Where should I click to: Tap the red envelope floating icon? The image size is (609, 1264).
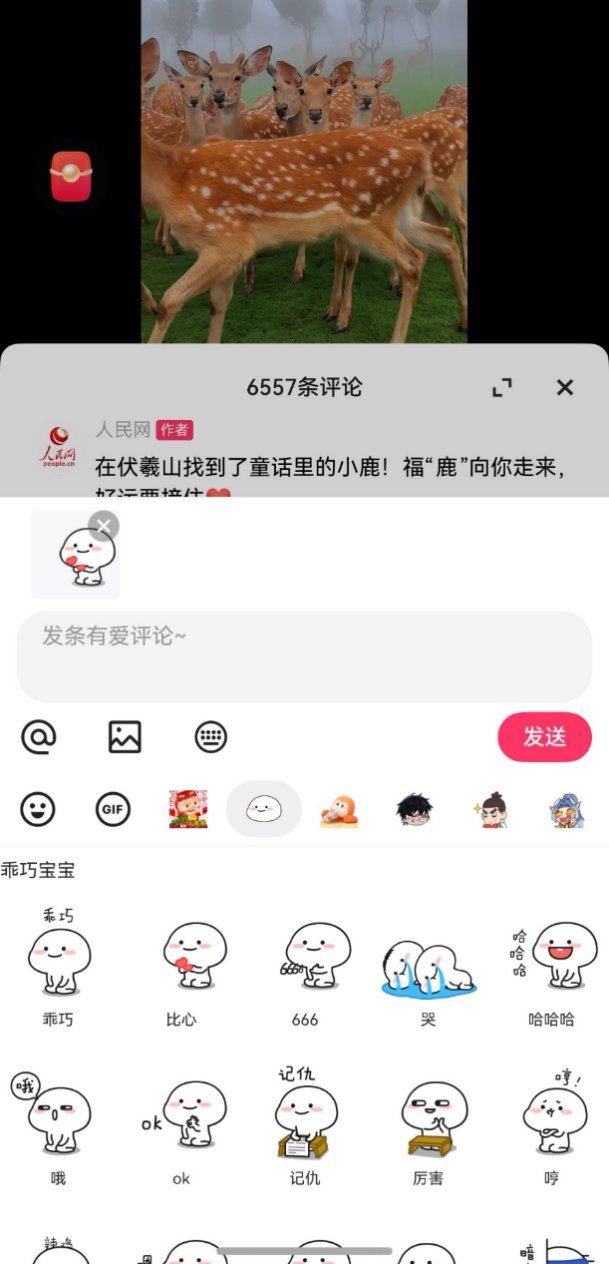coord(71,176)
